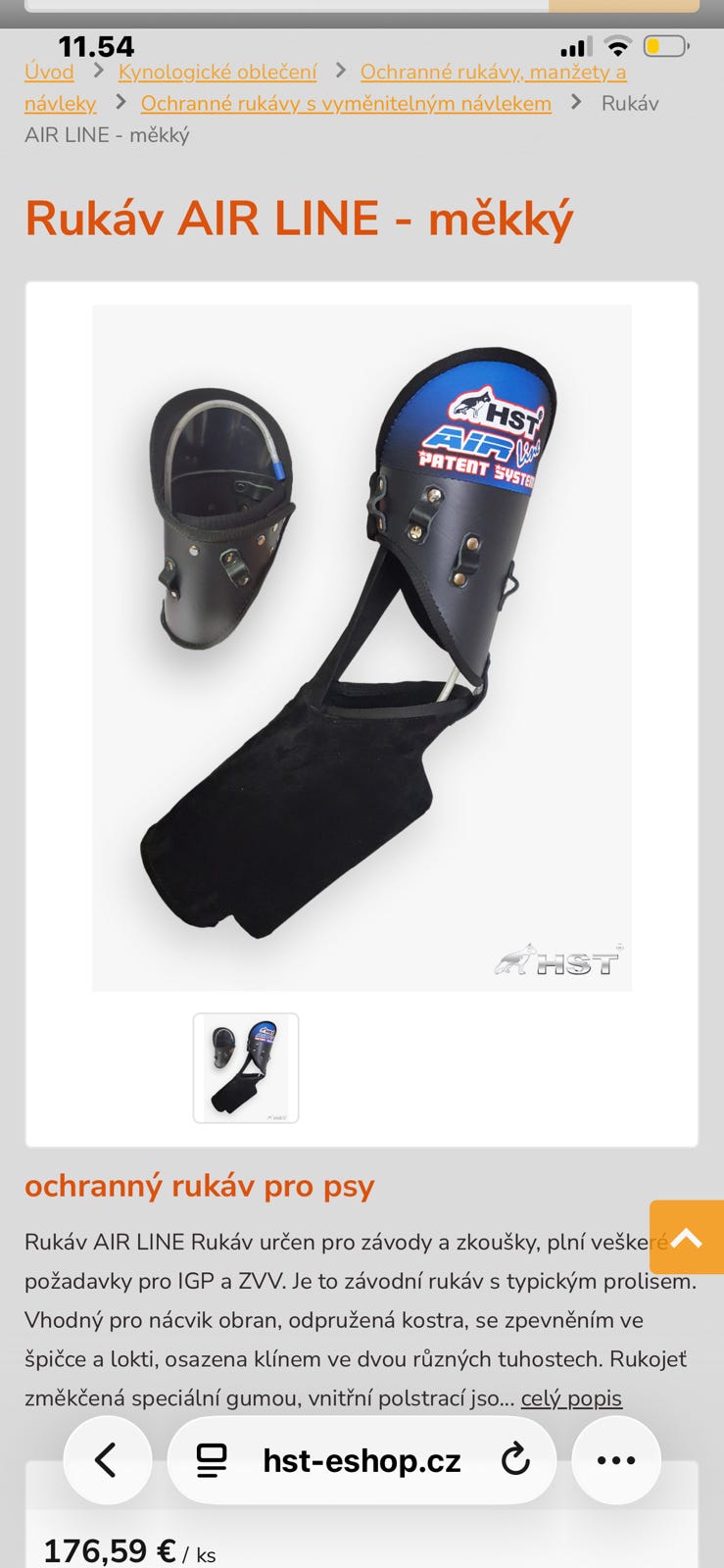Select the small product thumbnail below the image
The image size is (724, 1568).
[x=246, y=1068]
